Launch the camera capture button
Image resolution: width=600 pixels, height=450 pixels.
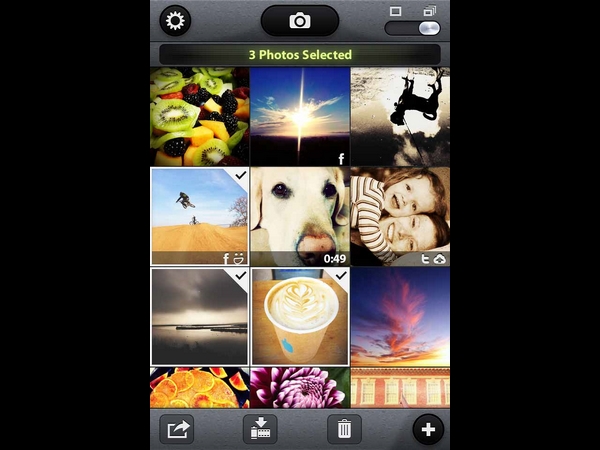tap(299, 20)
